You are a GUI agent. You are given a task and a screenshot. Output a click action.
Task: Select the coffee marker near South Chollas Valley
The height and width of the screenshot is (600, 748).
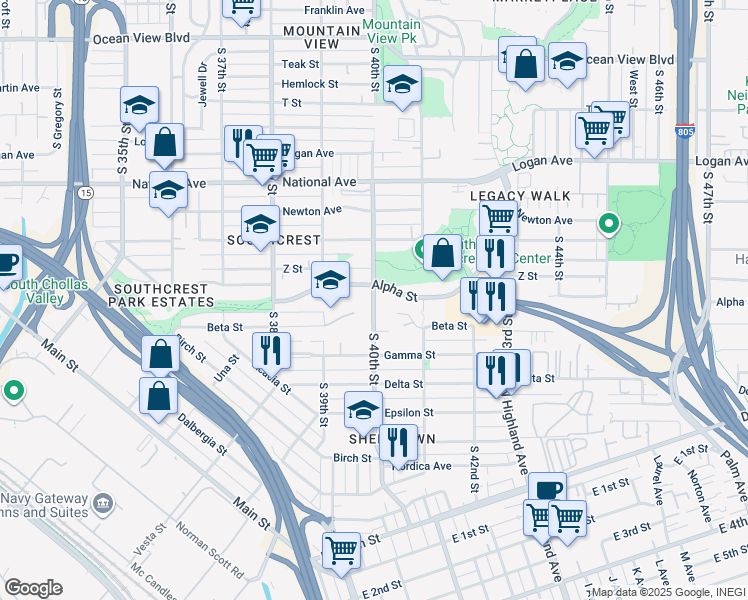pos(6,264)
